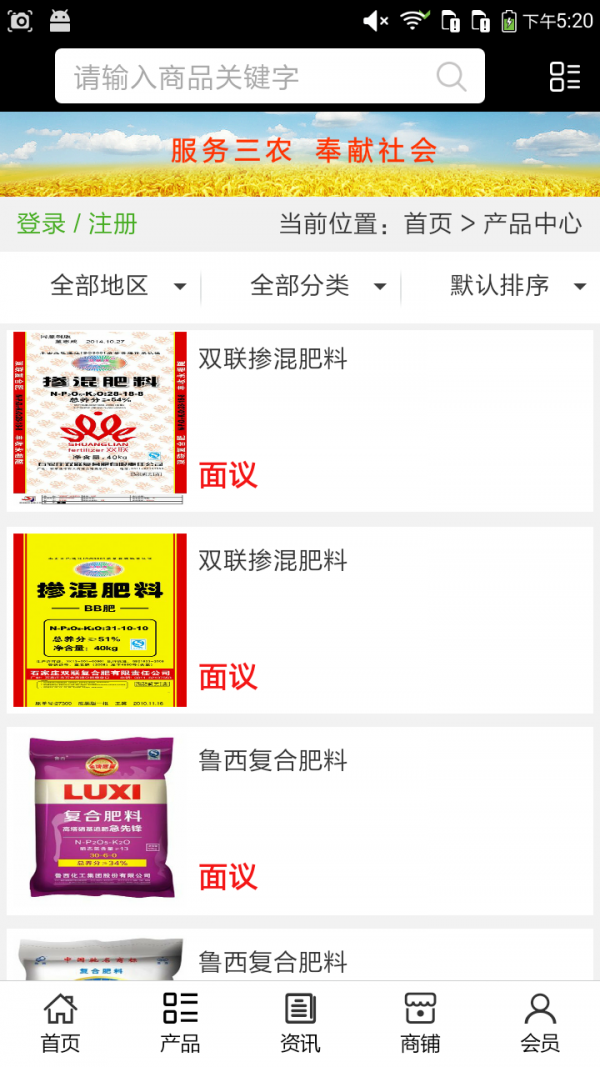Open 鲁西复合肥料 product with purple LUXI bag
The width and height of the screenshot is (600, 1067).
click(x=300, y=820)
